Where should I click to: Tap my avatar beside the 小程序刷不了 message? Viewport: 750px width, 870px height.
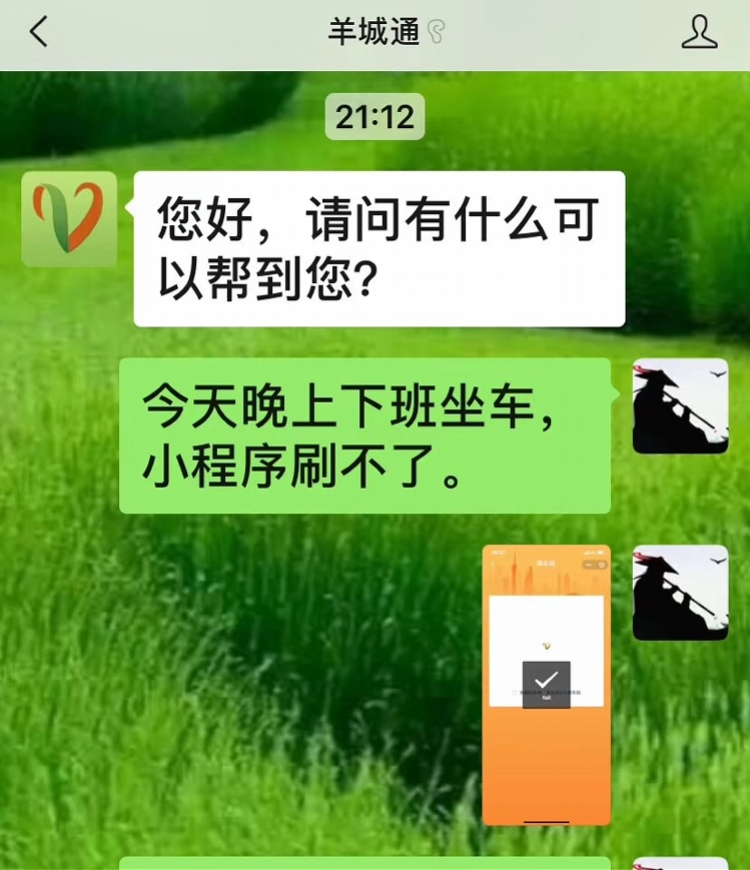(680, 406)
